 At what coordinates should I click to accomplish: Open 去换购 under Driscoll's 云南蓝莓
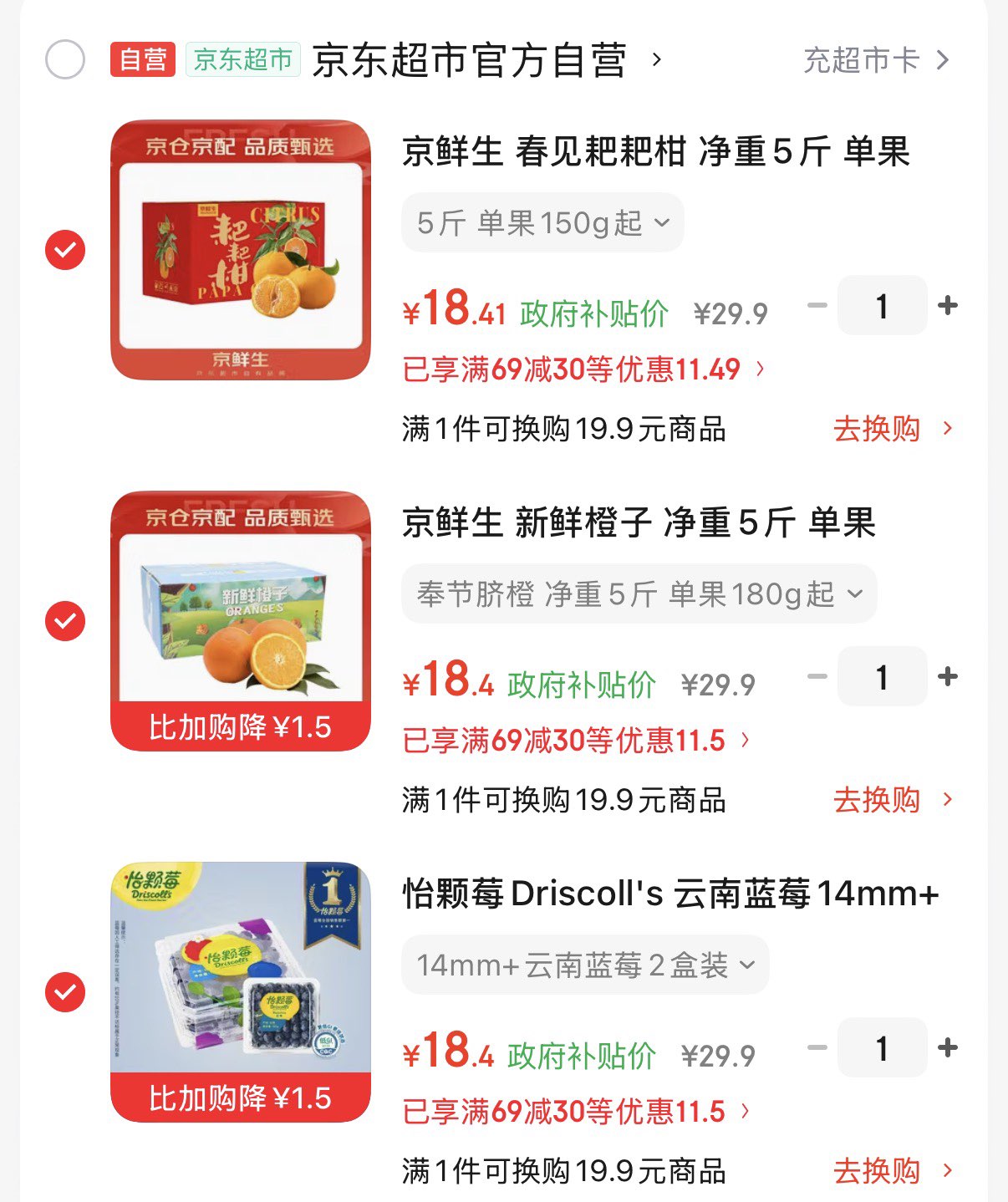tap(892, 1172)
